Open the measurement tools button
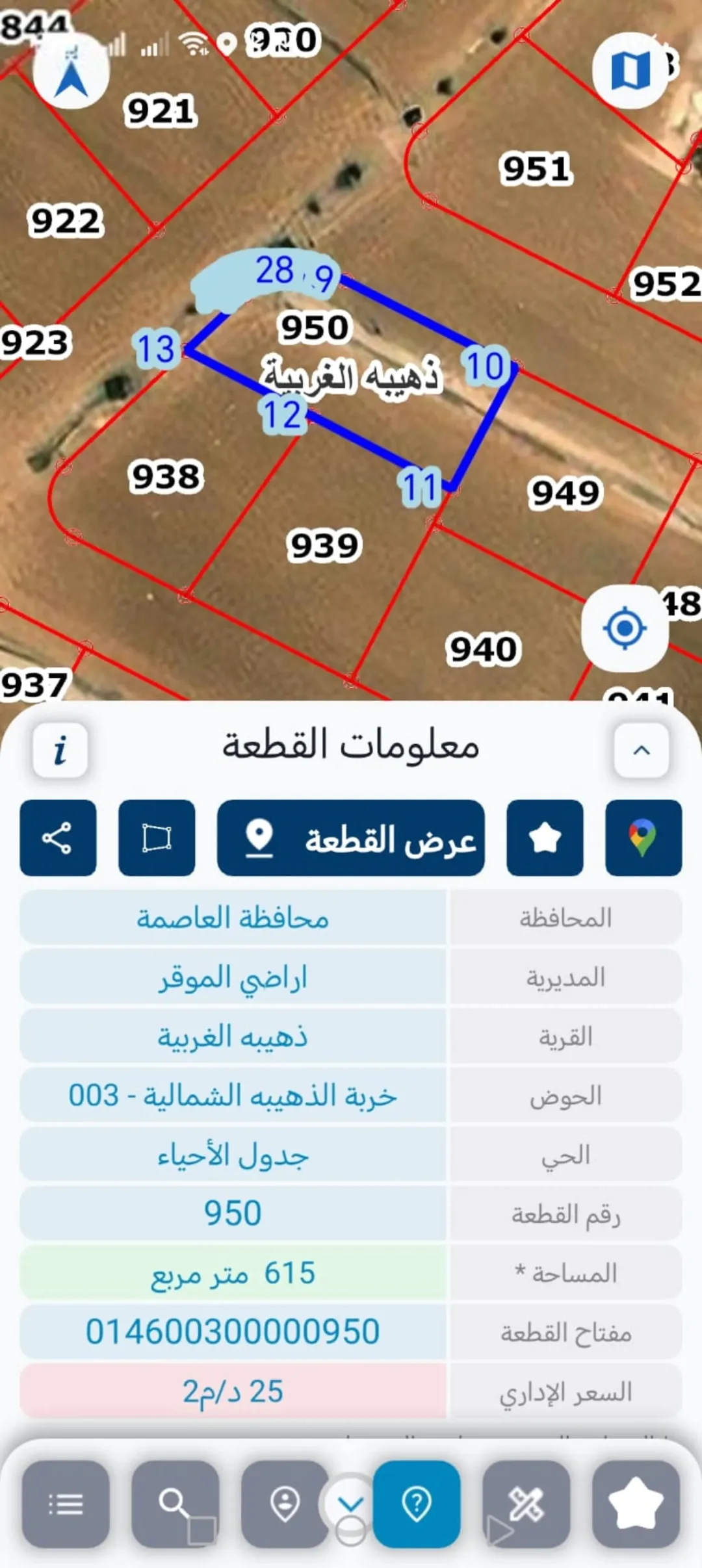This screenshot has height=1568, width=702. click(x=526, y=1504)
